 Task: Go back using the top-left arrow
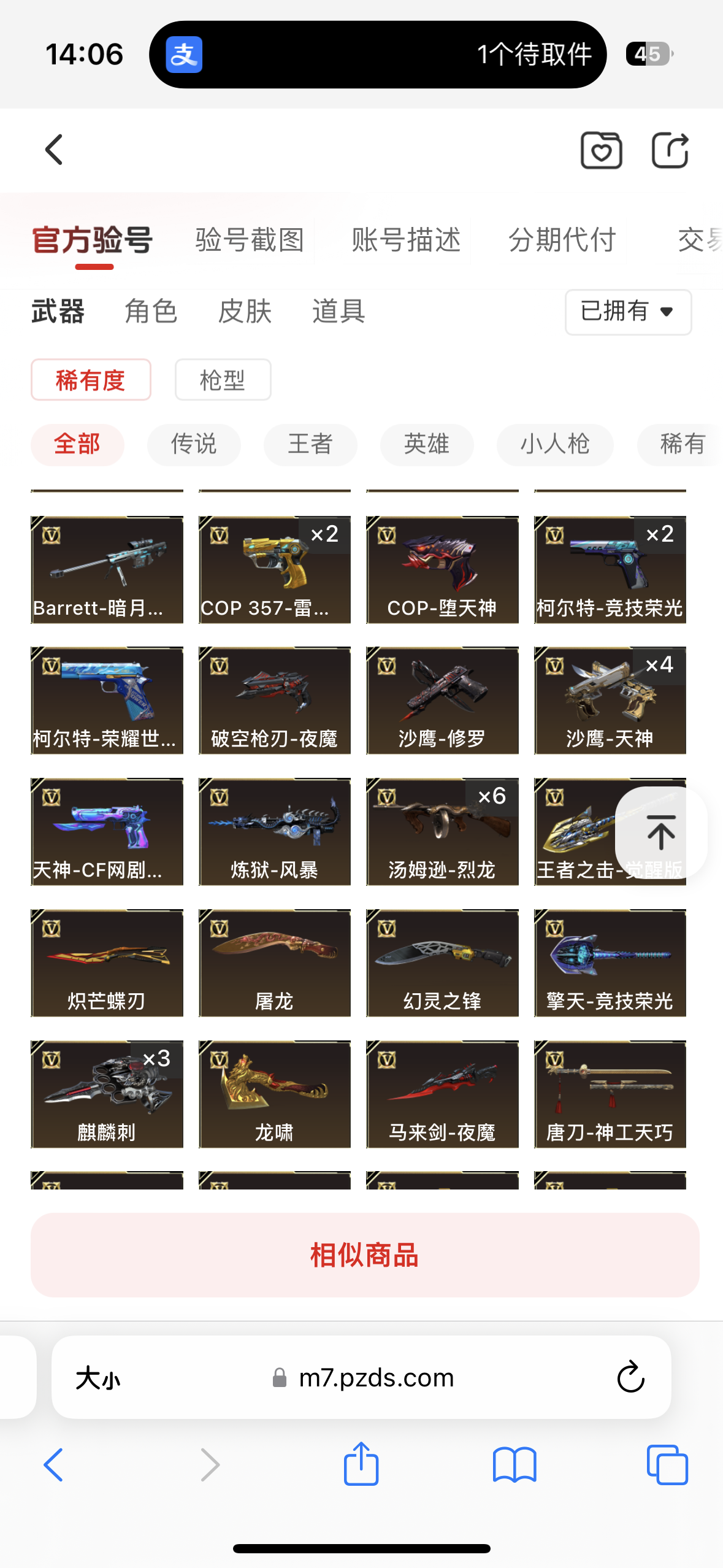point(54,150)
